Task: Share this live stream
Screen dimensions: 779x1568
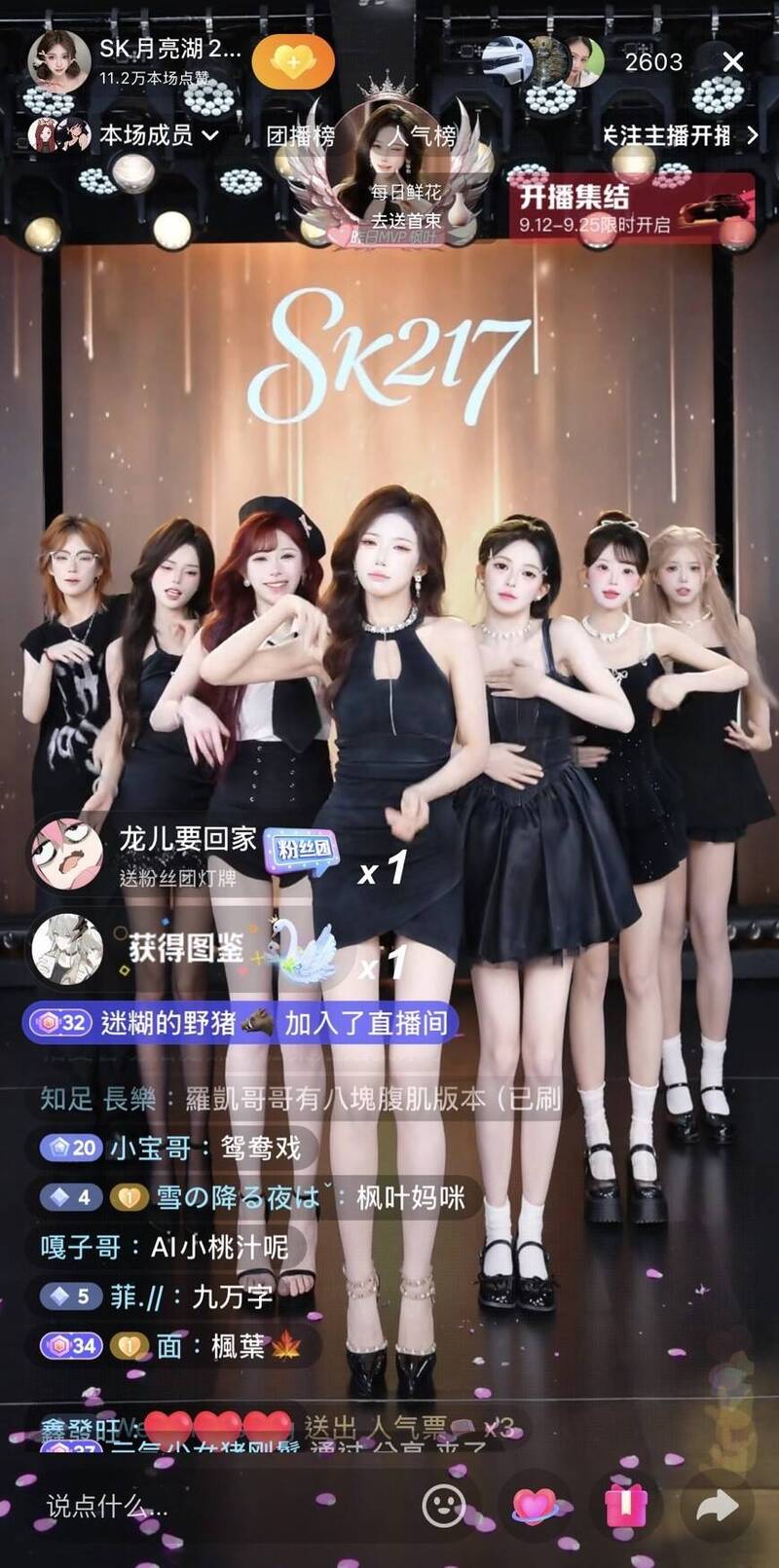Action: point(718,1506)
